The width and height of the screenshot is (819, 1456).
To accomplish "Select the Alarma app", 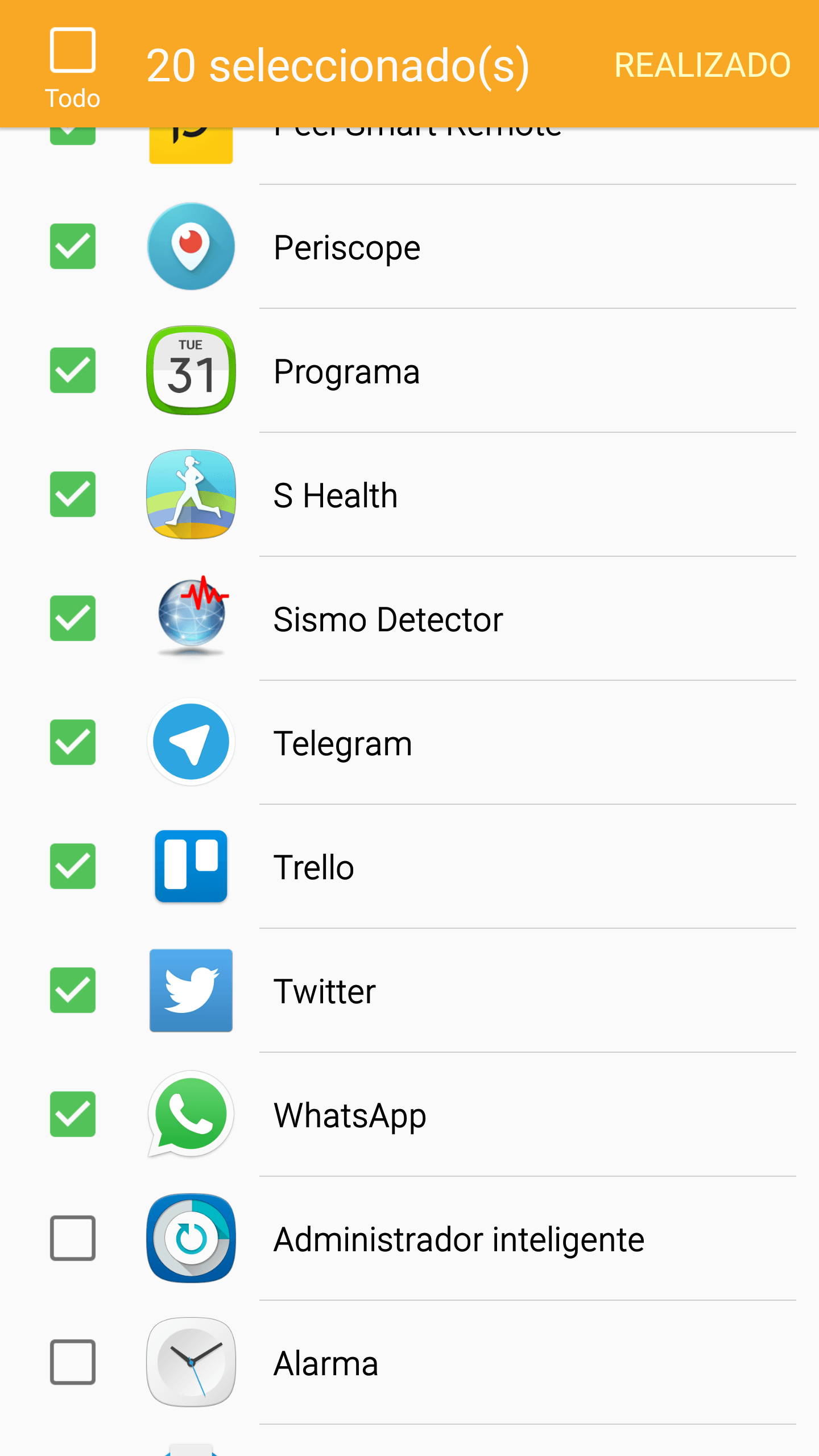I will coord(72,1362).
